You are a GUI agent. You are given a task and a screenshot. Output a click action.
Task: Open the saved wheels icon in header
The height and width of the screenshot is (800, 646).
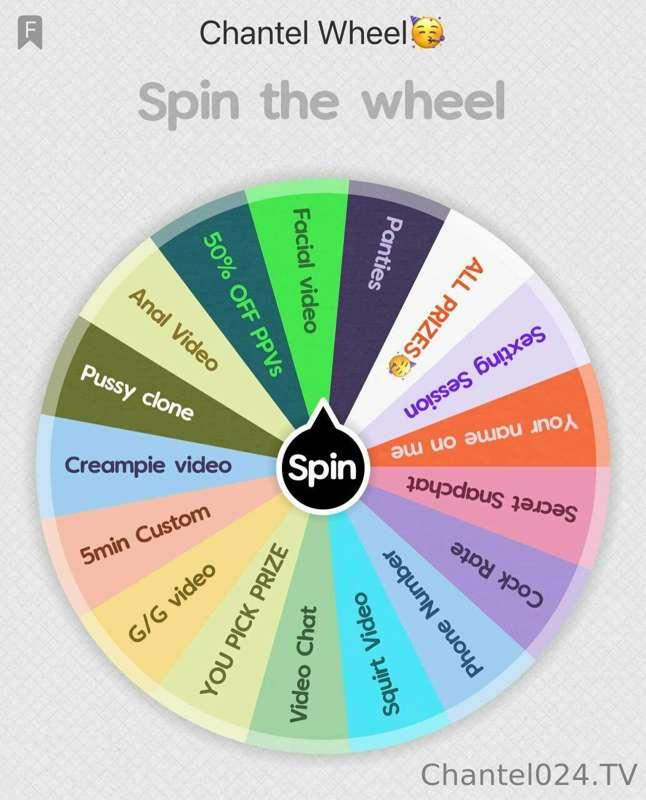click(x=30, y=34)
